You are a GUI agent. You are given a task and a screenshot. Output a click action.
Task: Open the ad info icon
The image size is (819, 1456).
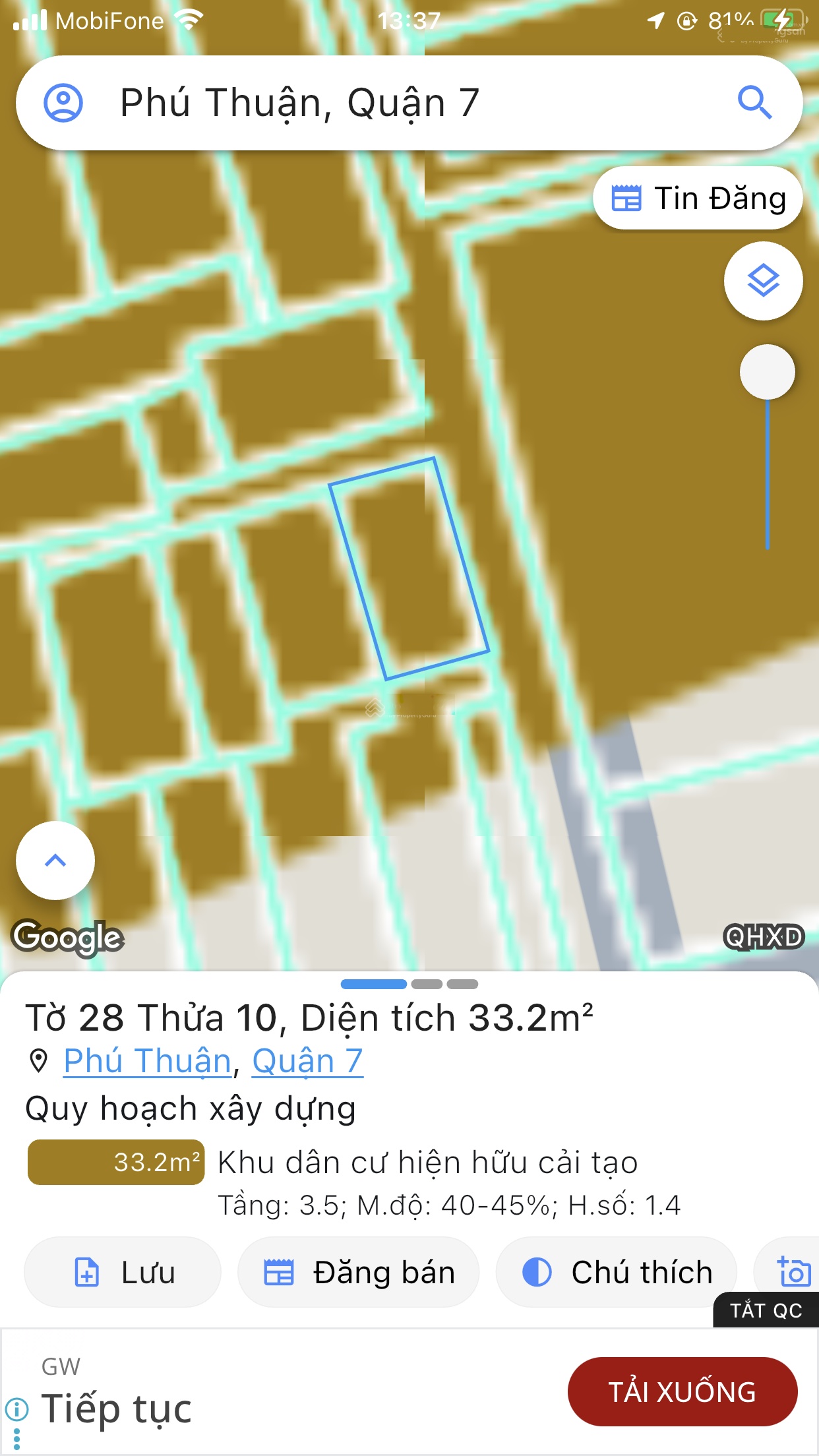[16, 1410]
